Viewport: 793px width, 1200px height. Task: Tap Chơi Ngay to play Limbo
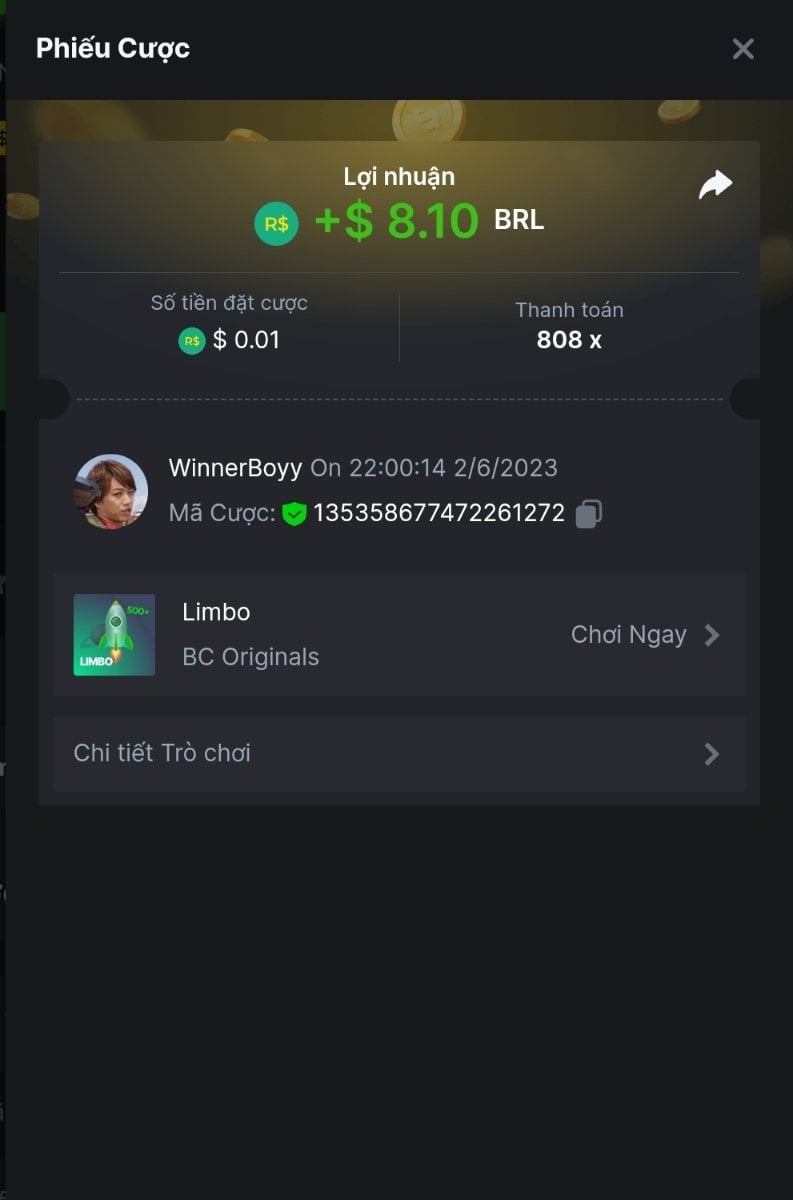644,635
